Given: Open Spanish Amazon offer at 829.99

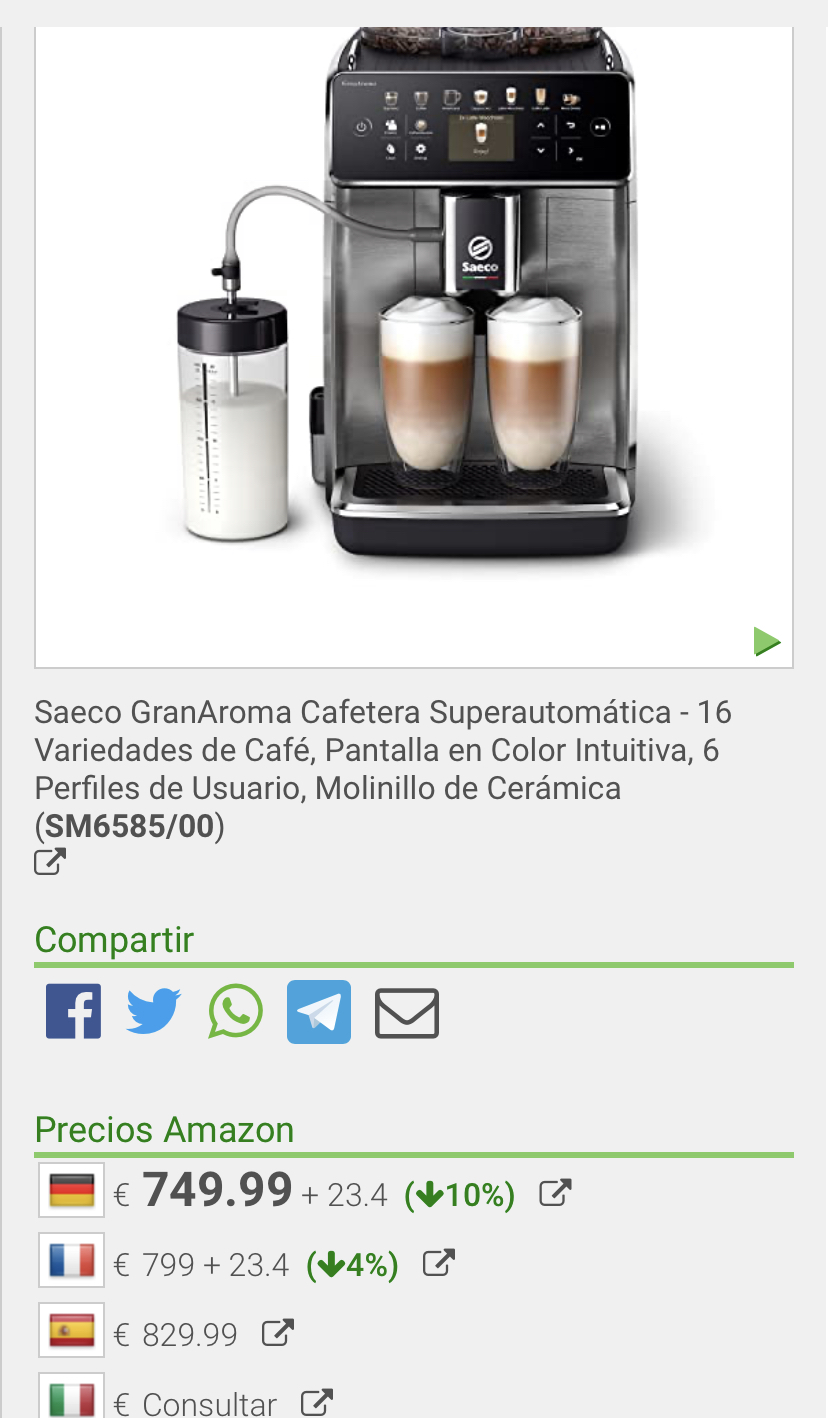Looking at the screenshot, I should pos(278,1332).
